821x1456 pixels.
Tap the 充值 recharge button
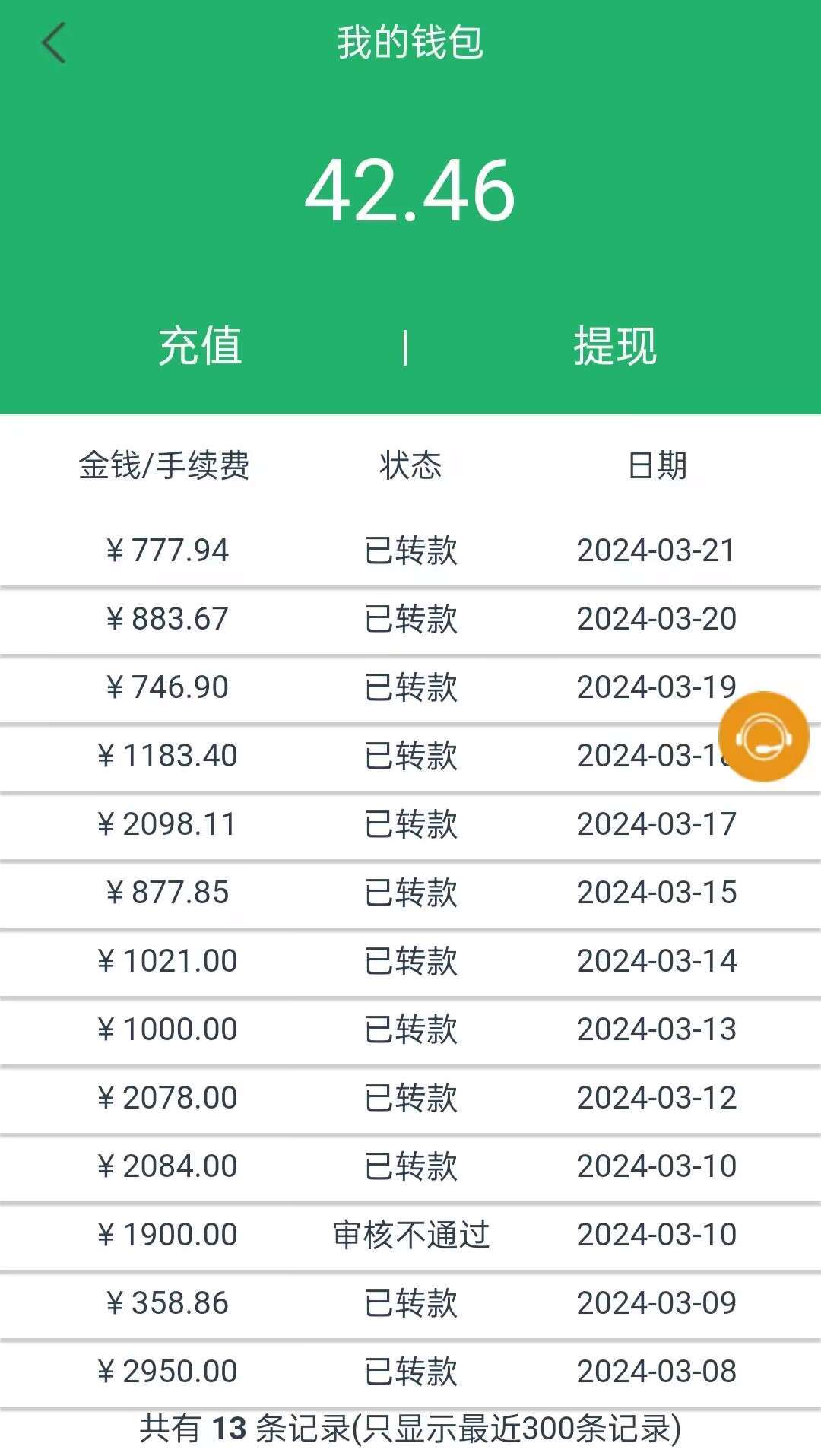(x=200, y=346)
